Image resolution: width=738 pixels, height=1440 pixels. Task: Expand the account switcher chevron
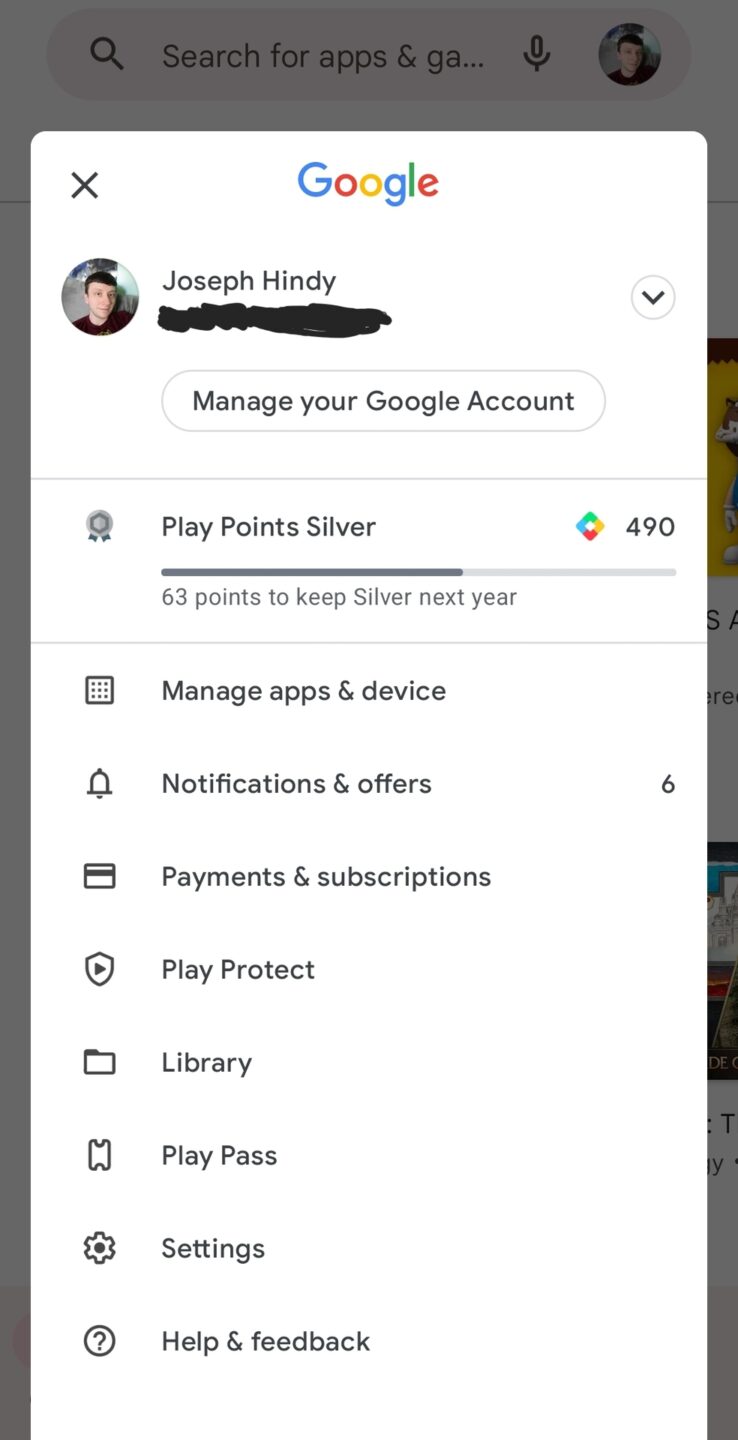point(653,297)
